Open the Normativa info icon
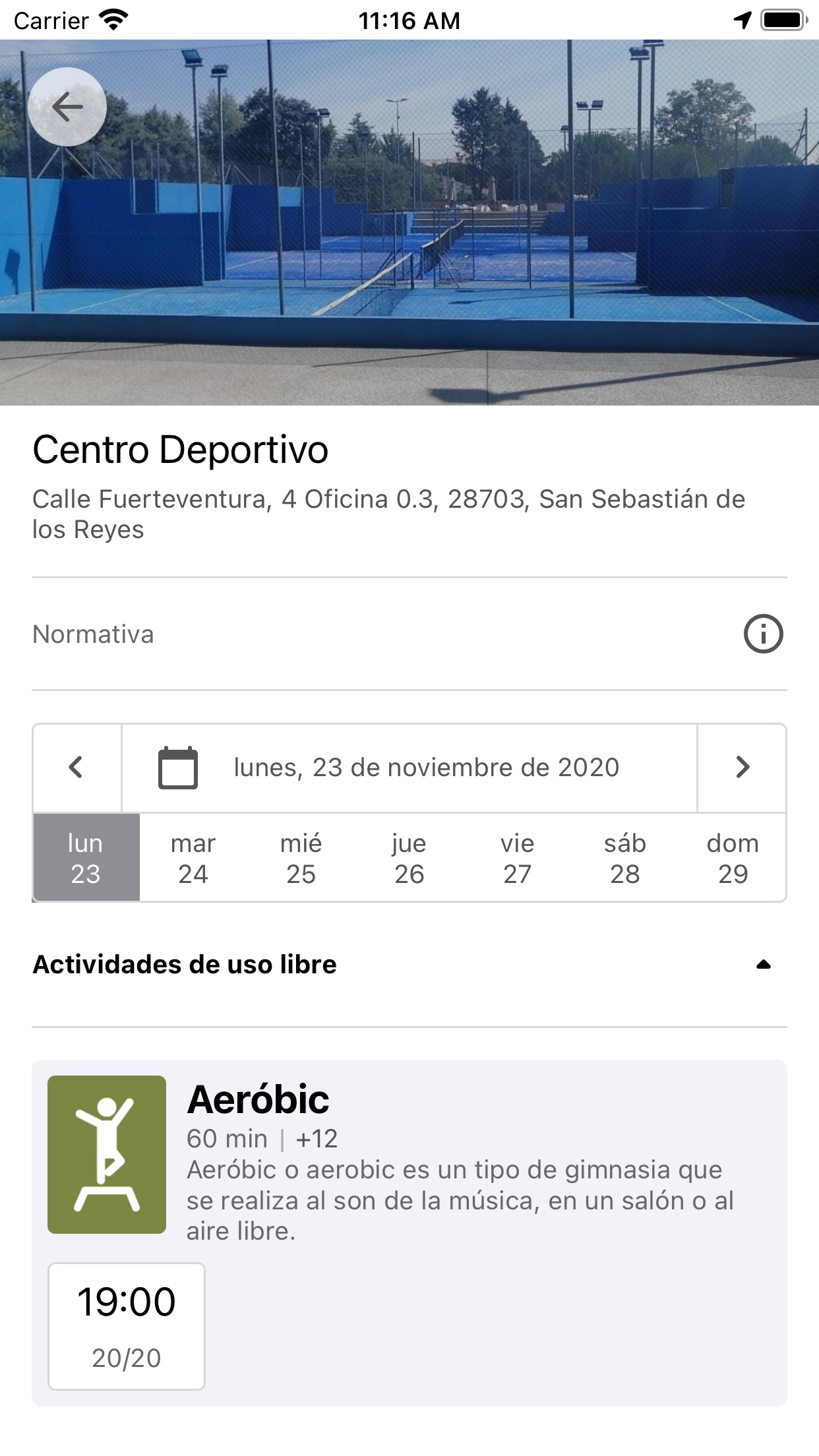Viewport: 819px width, 1456px height. (x=763, y=634)
